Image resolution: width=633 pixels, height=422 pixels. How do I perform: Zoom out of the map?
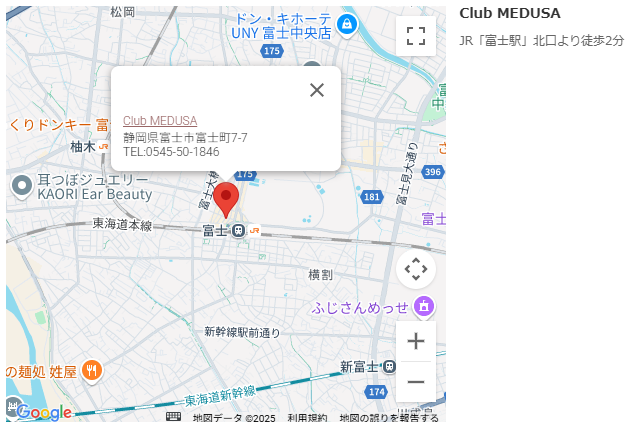pyautogui.click(x=416, y=382)
